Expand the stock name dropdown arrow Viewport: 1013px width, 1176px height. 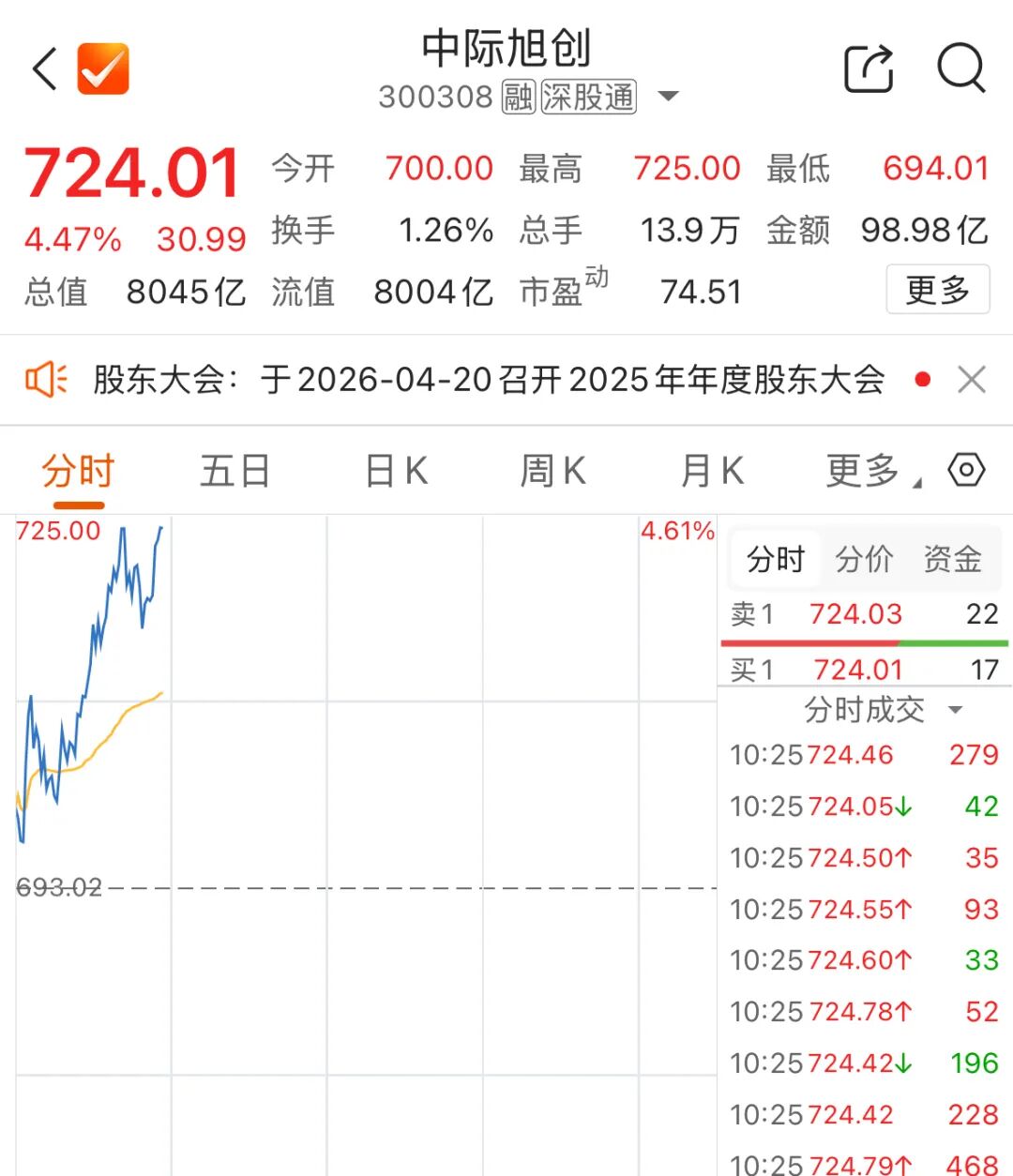[668, 97]
